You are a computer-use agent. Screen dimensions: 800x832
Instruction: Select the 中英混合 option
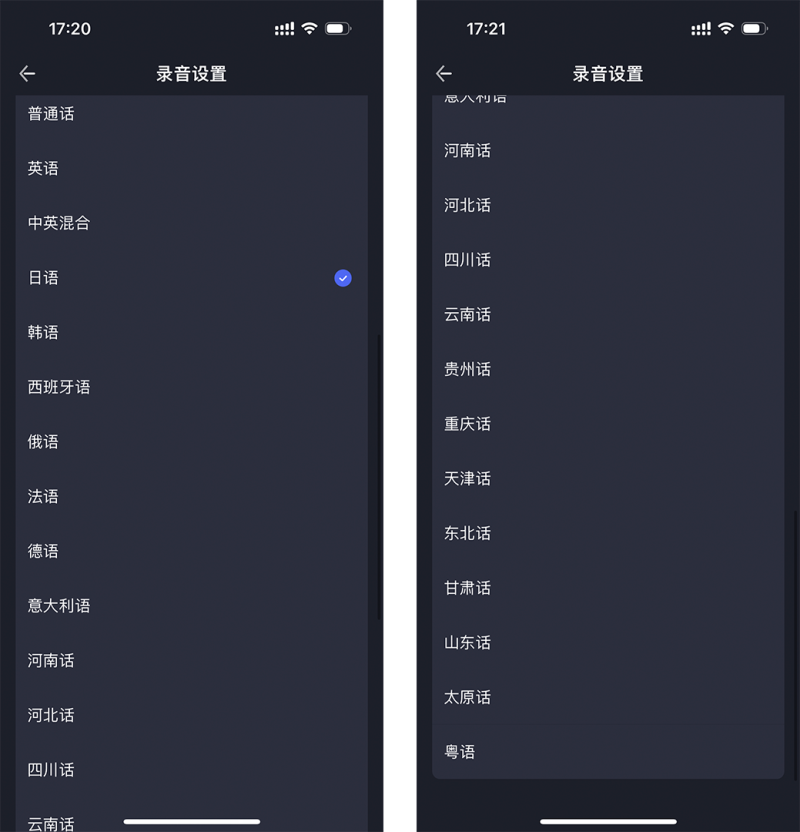59,223
